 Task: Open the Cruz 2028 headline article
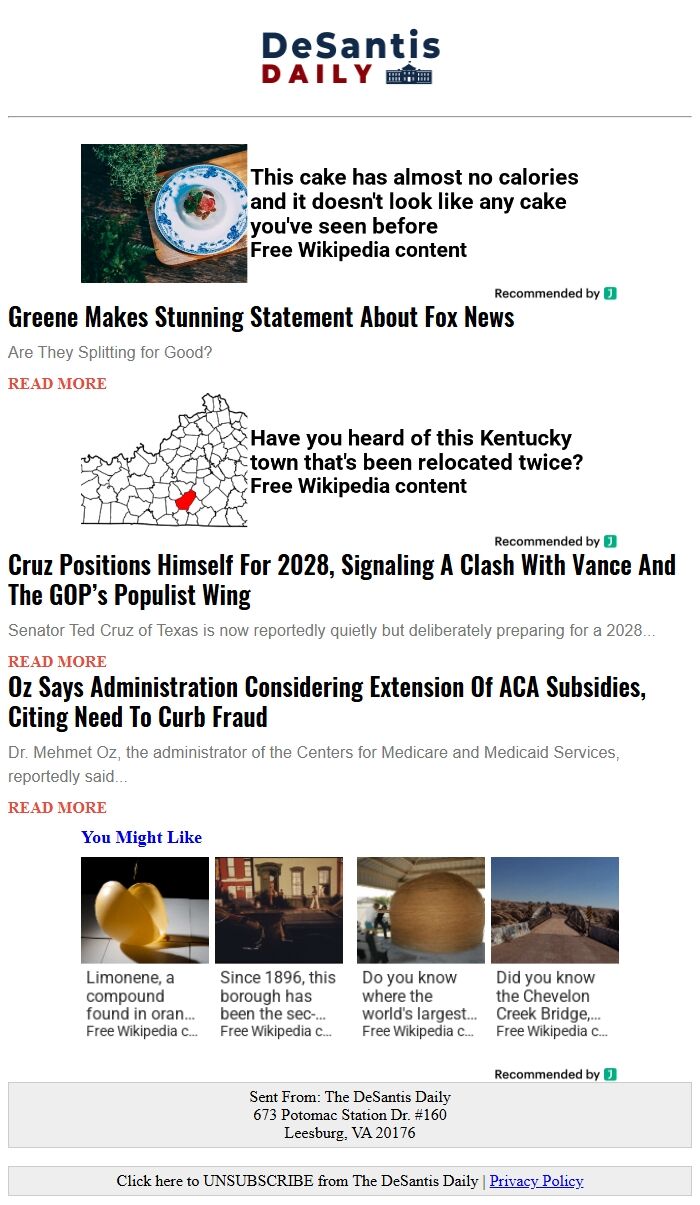[x=341, y=580]
